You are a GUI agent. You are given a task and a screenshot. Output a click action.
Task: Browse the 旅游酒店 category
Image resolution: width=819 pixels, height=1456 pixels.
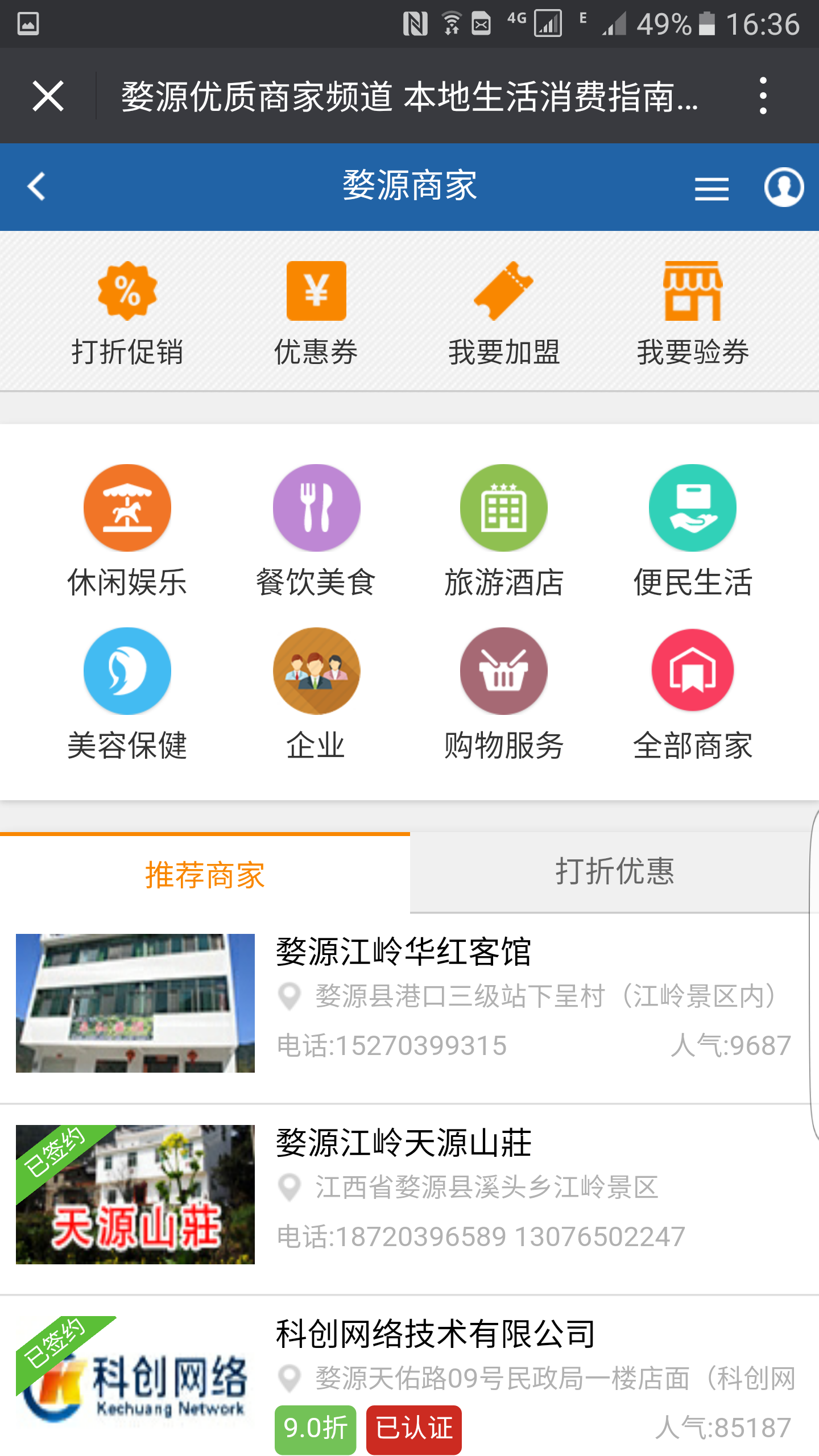click(504, 530)
